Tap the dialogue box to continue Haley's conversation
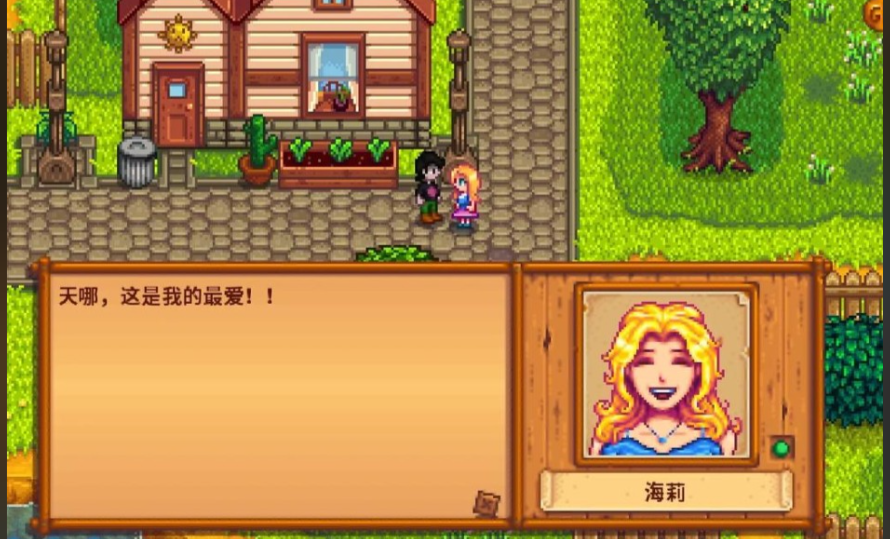The height and width of the screenshot is (539, 890). coord(275,395)
